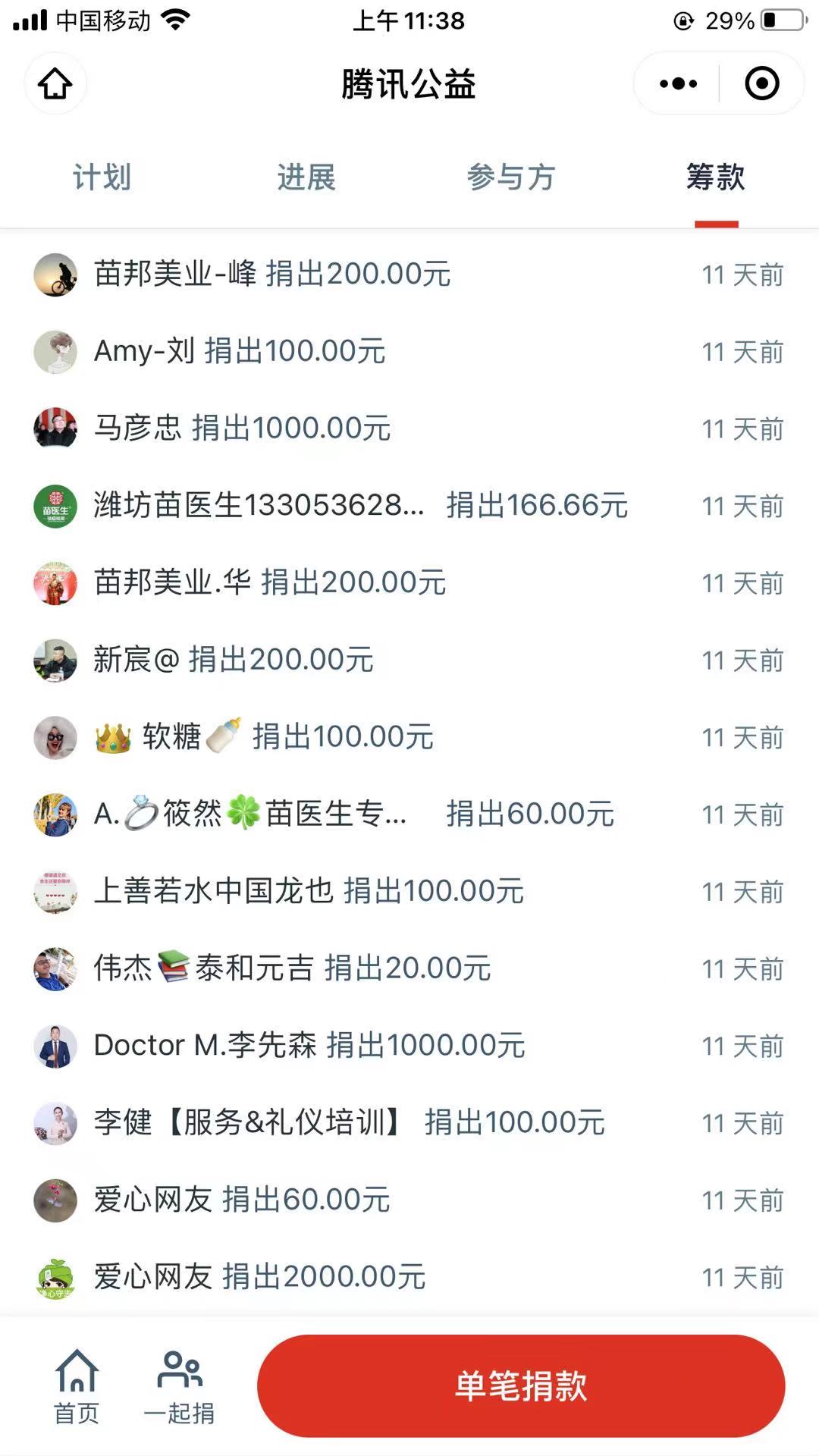Tap the 单笔捐款 donate button
819x1456 pixels.
[521, 1385]
